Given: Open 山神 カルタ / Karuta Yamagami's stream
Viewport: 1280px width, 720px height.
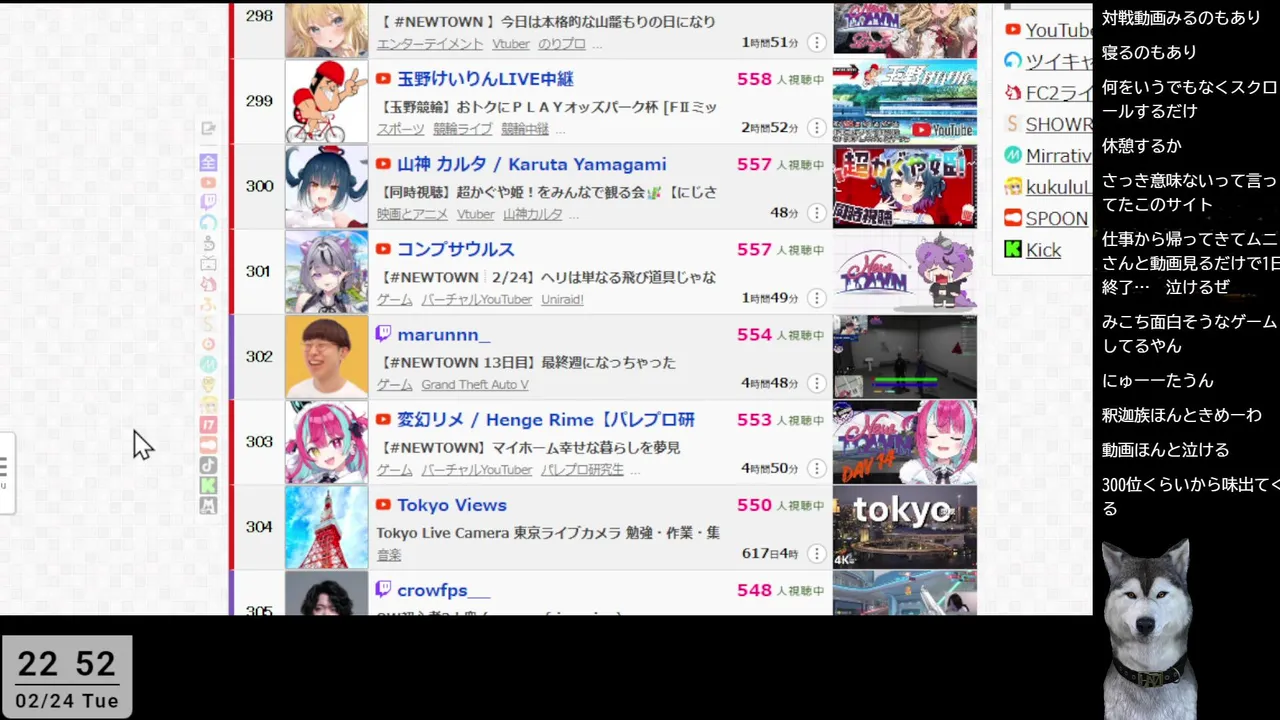Looking at the screenshot, I should [x=531, y=164].
